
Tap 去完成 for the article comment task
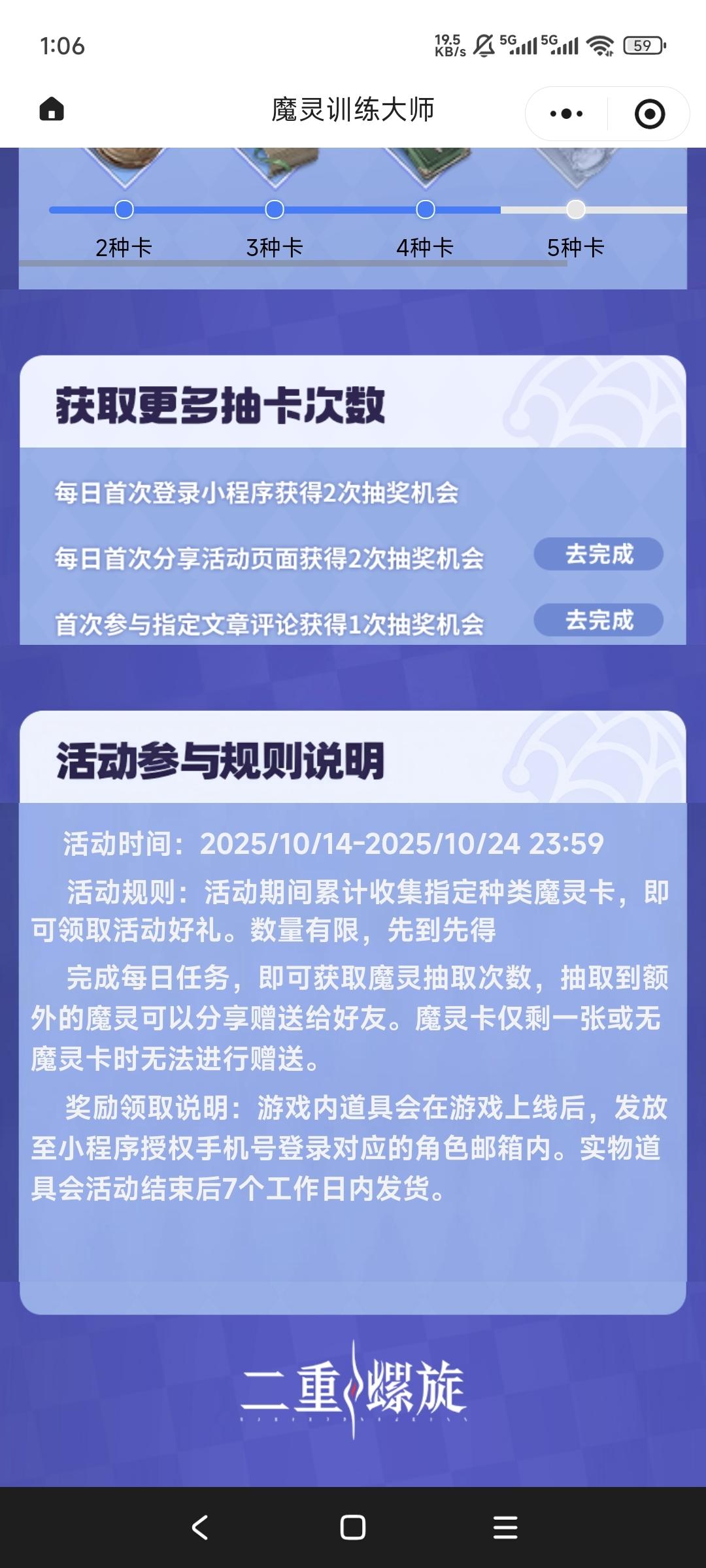(x=598, y=620)
